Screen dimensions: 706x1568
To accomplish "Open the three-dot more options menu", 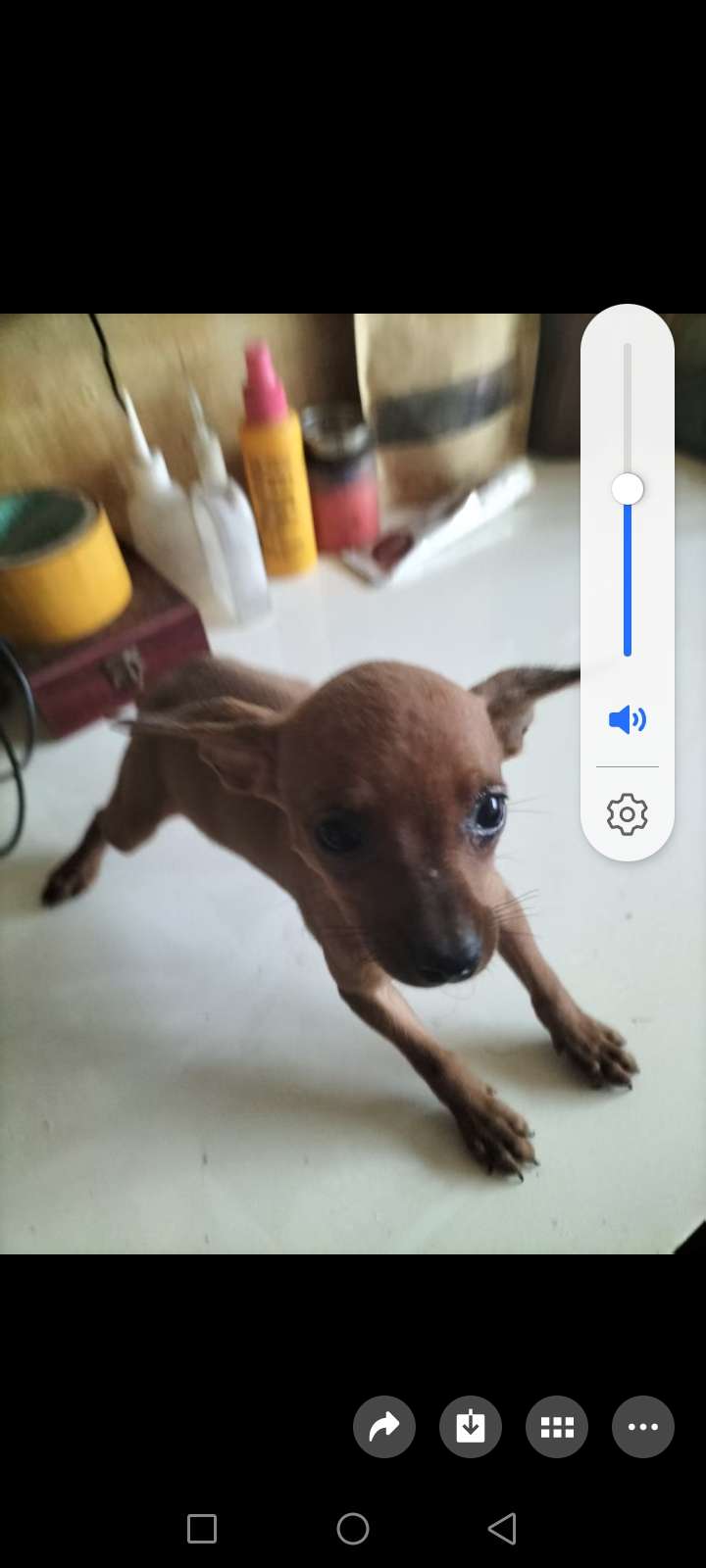I will (643, 1427).
